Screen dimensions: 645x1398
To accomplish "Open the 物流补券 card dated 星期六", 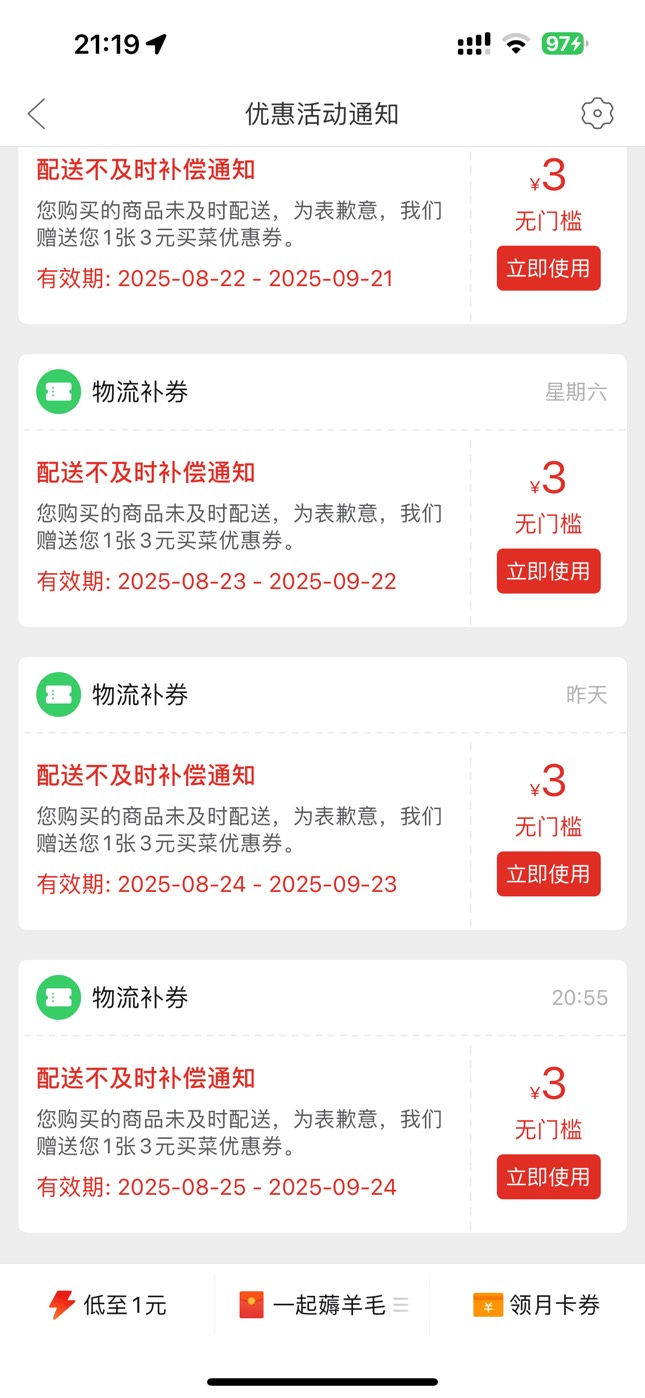I will (x=322, y=490).
